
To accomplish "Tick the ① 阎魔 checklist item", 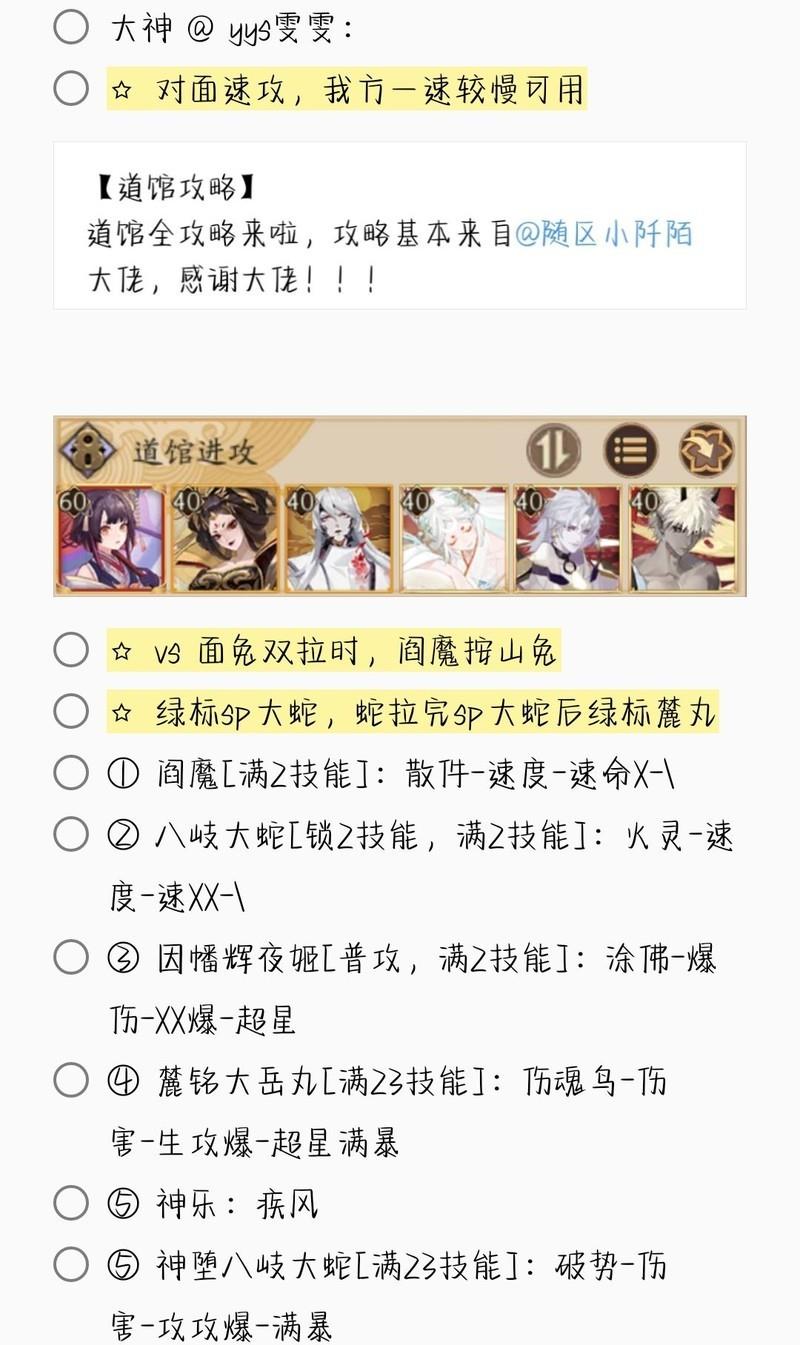I will click(71, 772).
